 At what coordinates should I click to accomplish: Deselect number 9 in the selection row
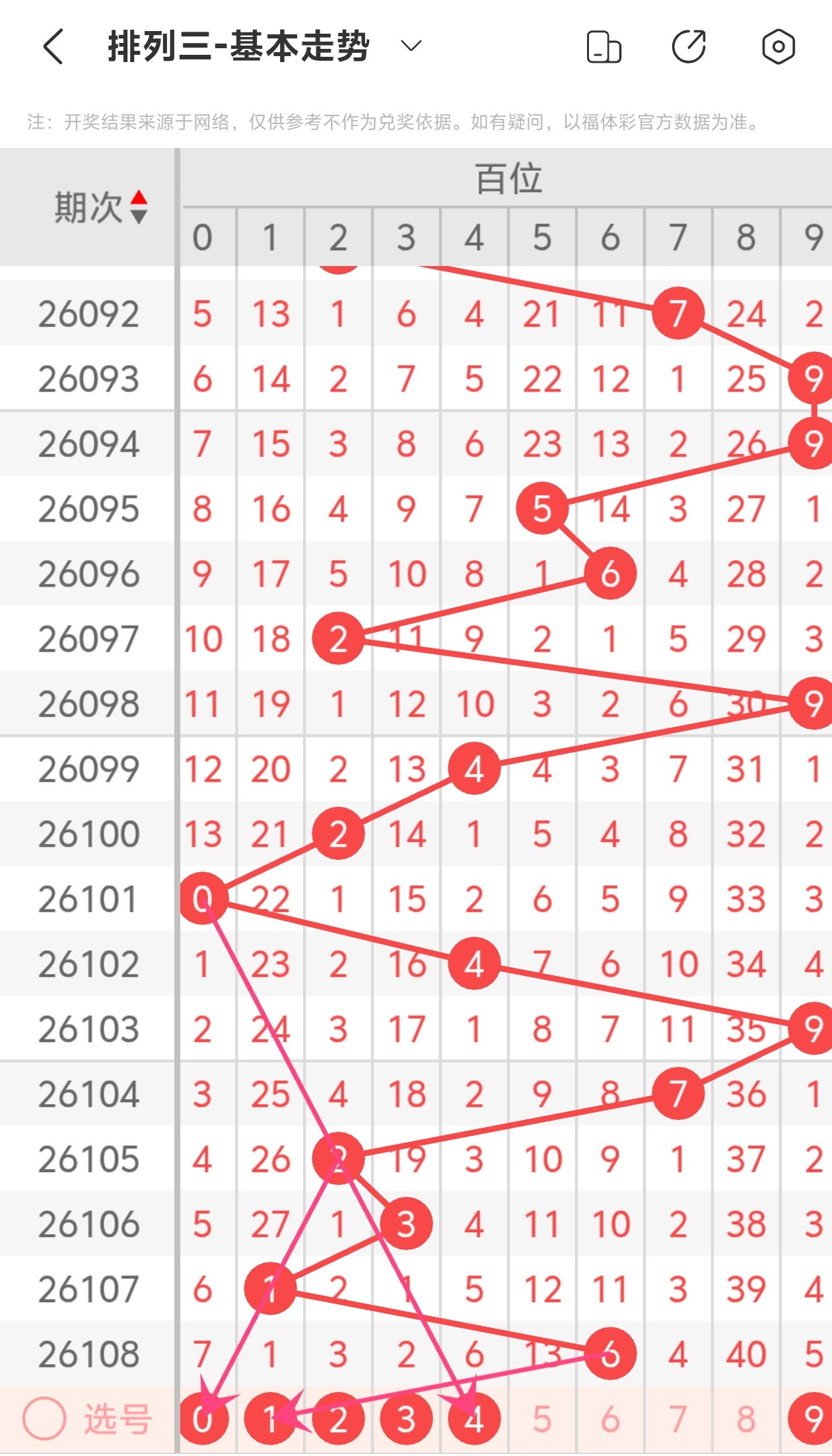coord(812,1418)
